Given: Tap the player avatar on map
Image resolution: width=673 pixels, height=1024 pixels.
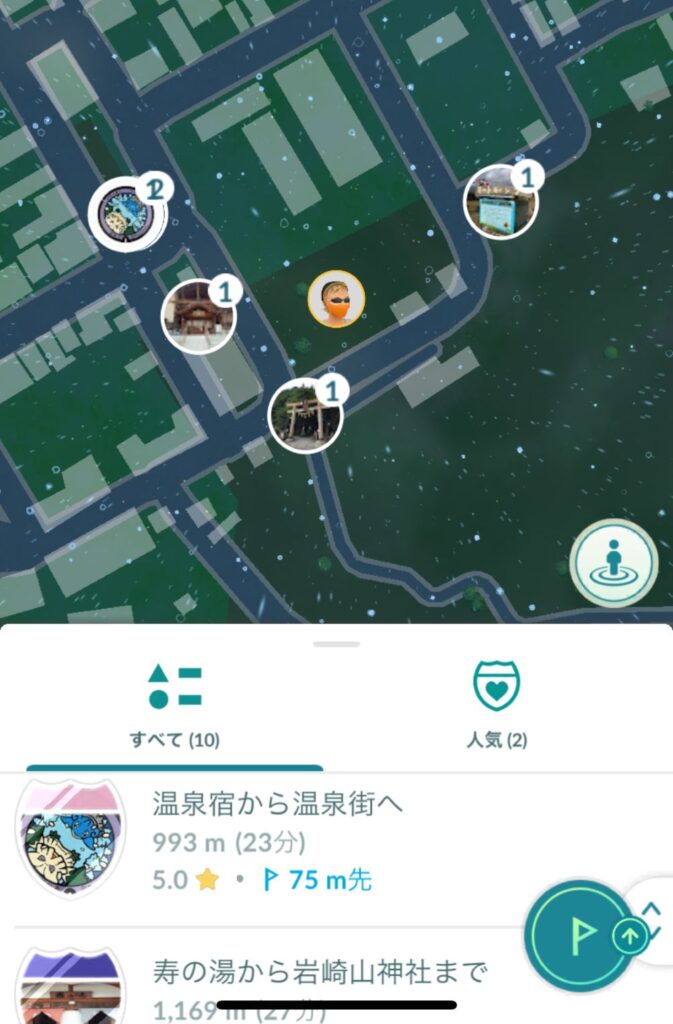Looking at the screenshot, I should [335, 299].
